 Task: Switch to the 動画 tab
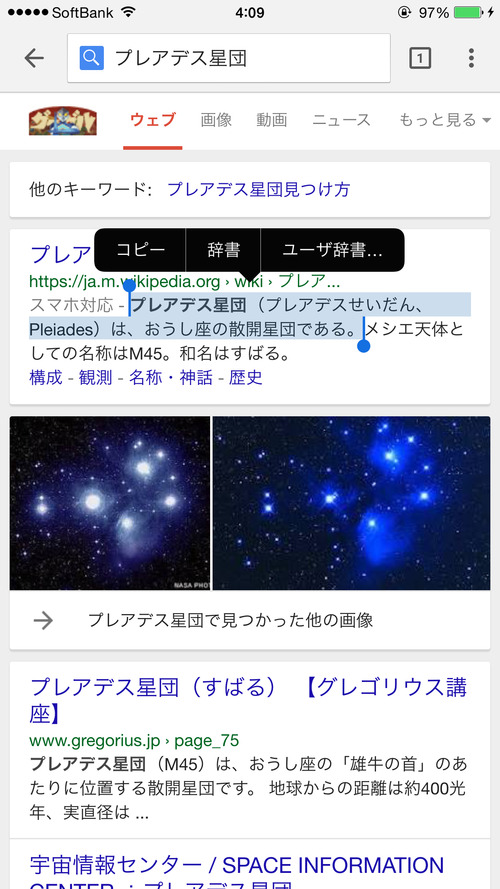tap(272, 120)
